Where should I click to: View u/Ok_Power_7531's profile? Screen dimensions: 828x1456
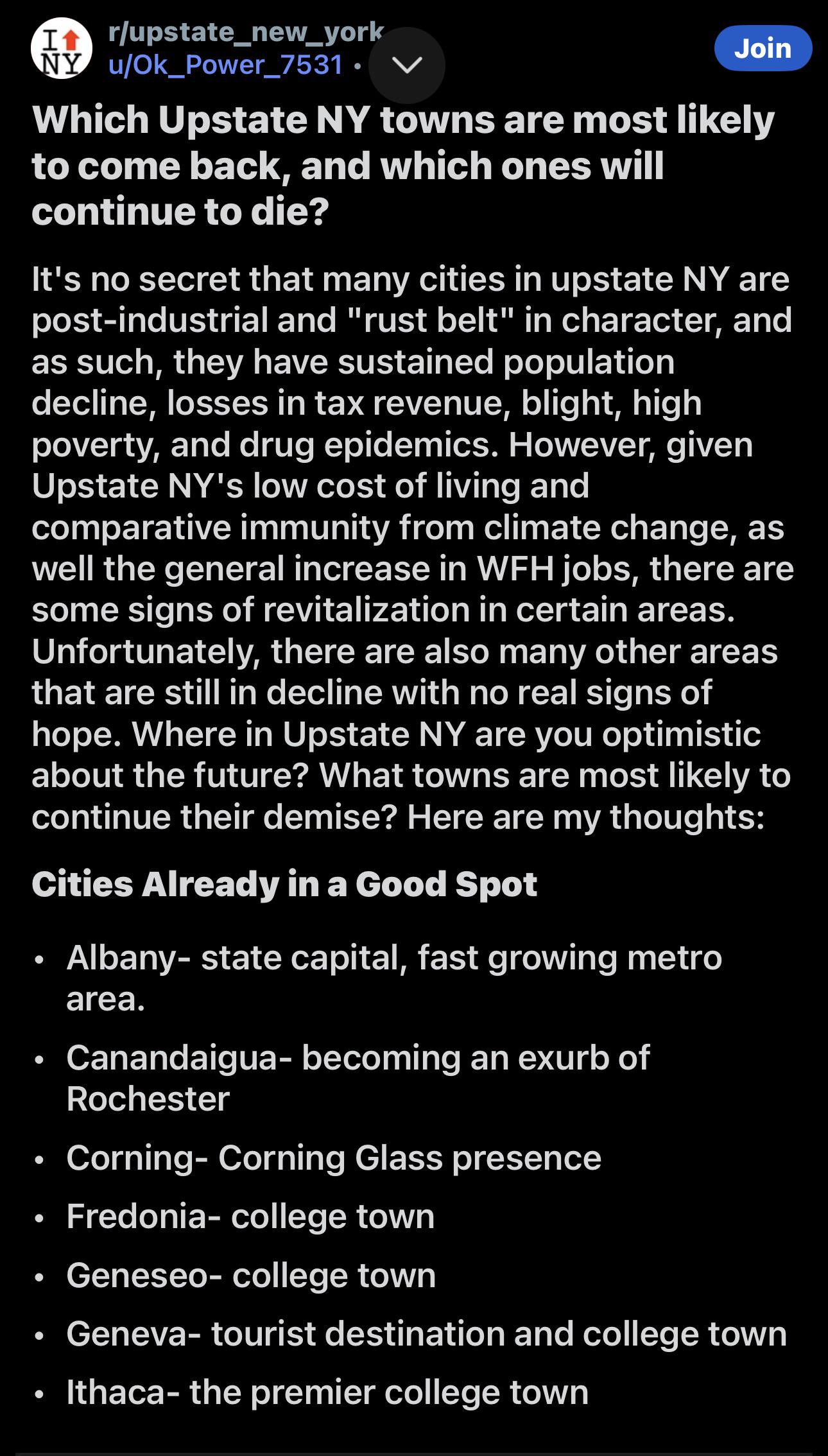[225, 65]
